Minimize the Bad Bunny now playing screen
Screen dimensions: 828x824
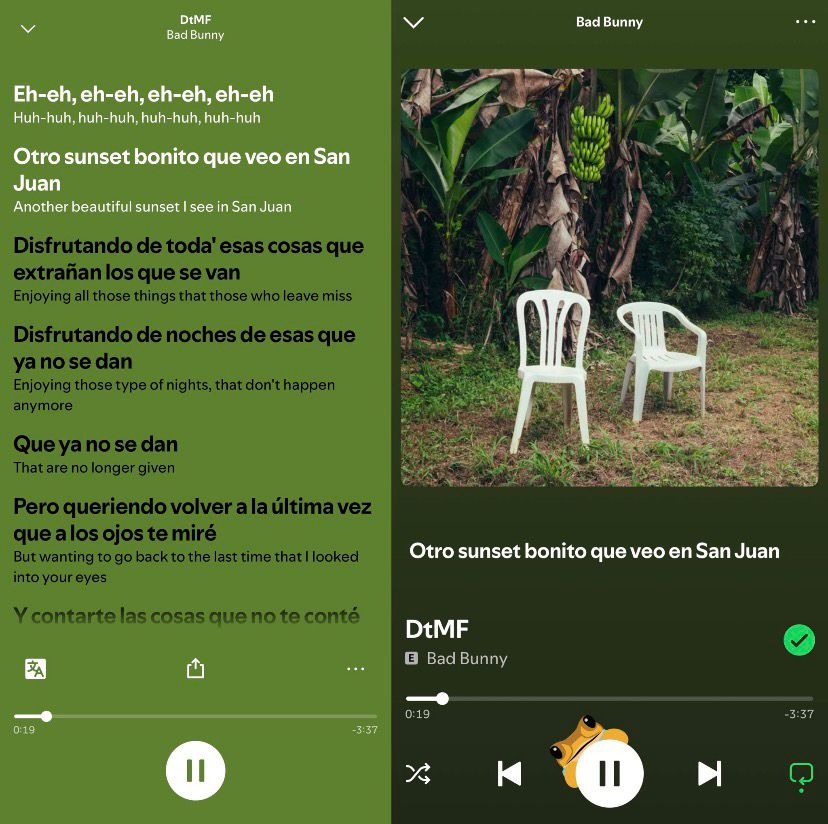[x=413, y=23]
